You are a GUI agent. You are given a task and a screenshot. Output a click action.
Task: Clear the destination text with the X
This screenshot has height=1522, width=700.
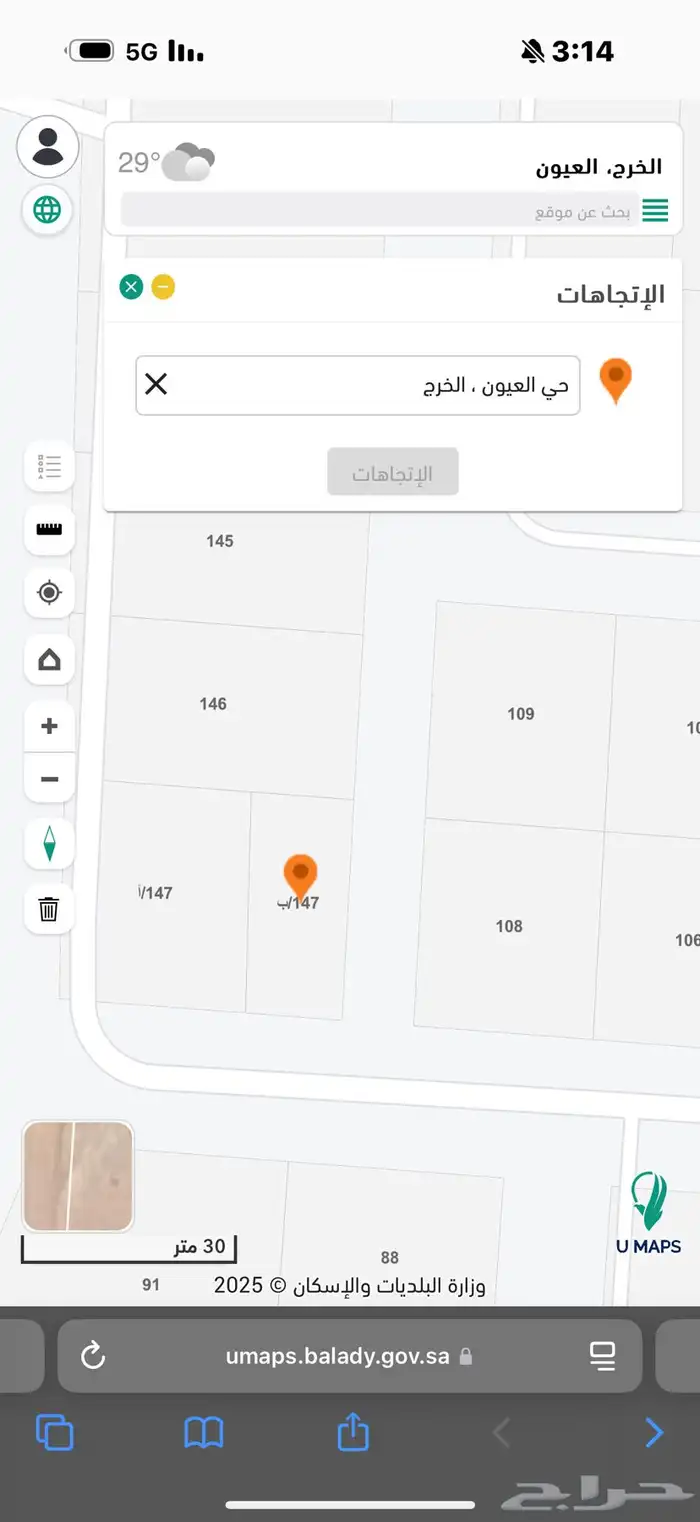point(156,384)
